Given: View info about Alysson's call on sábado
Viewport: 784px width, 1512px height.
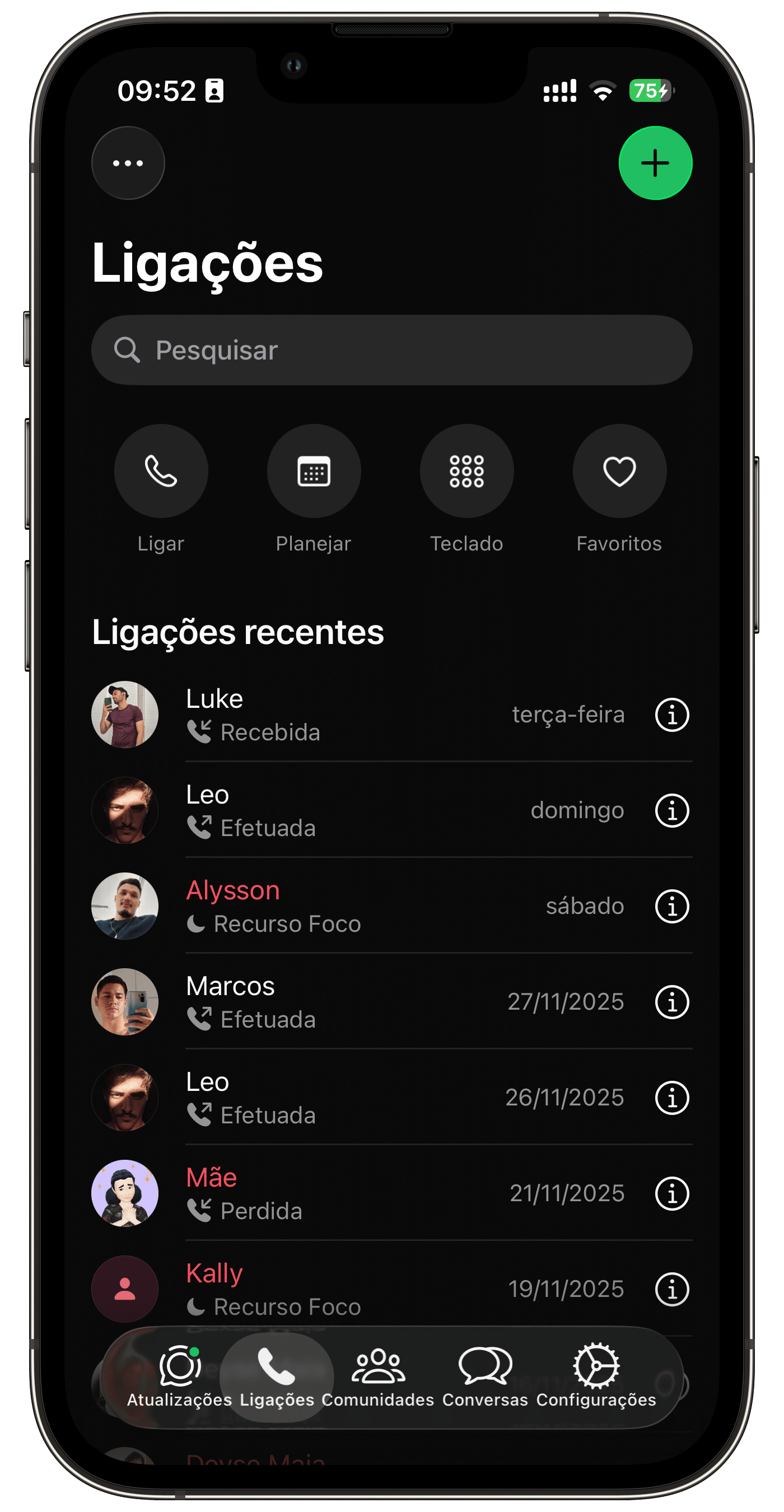Looking at the screenshot, I should [671, 906].
